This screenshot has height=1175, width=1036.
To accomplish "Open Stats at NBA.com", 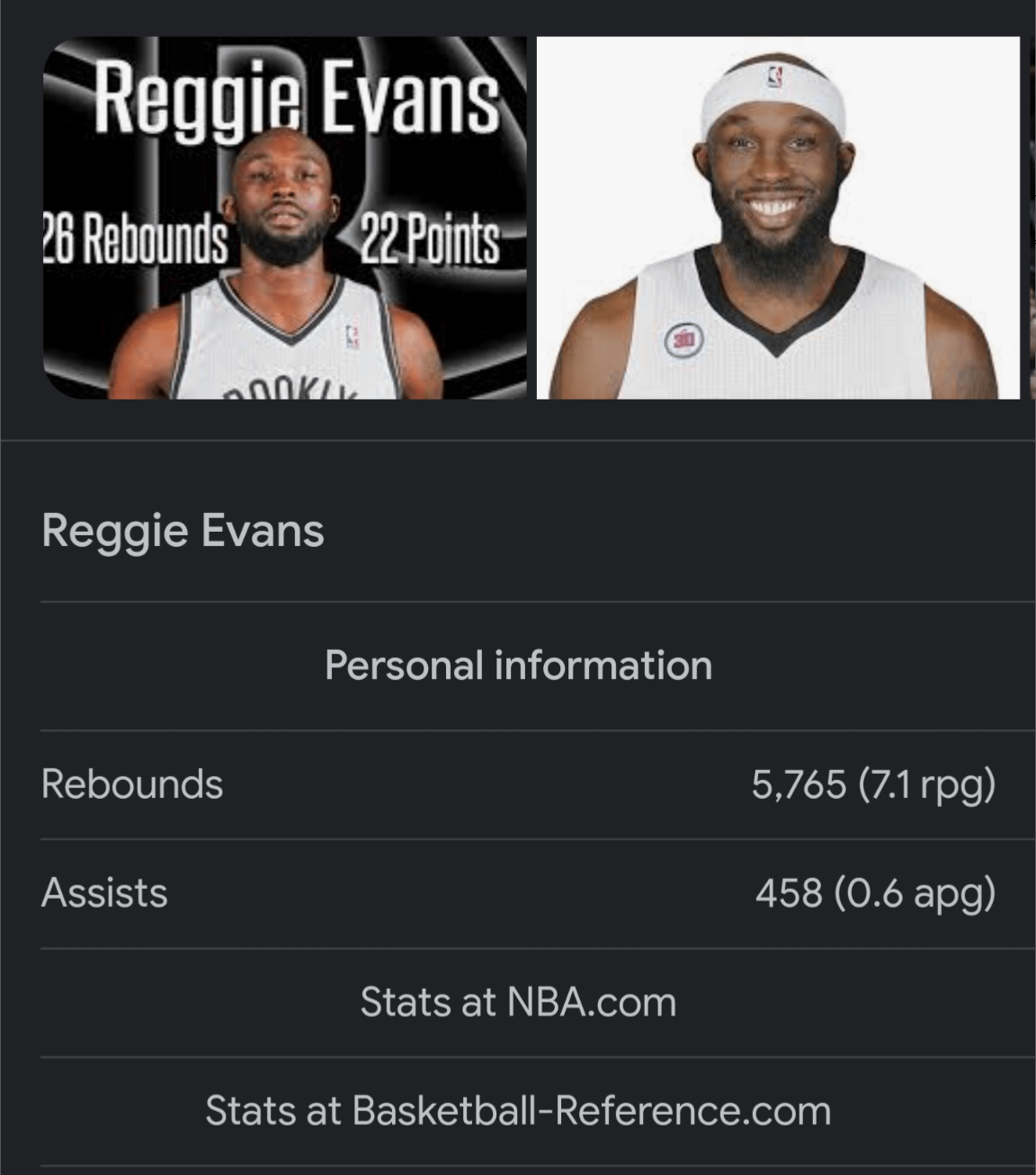I will [518, 1002].
